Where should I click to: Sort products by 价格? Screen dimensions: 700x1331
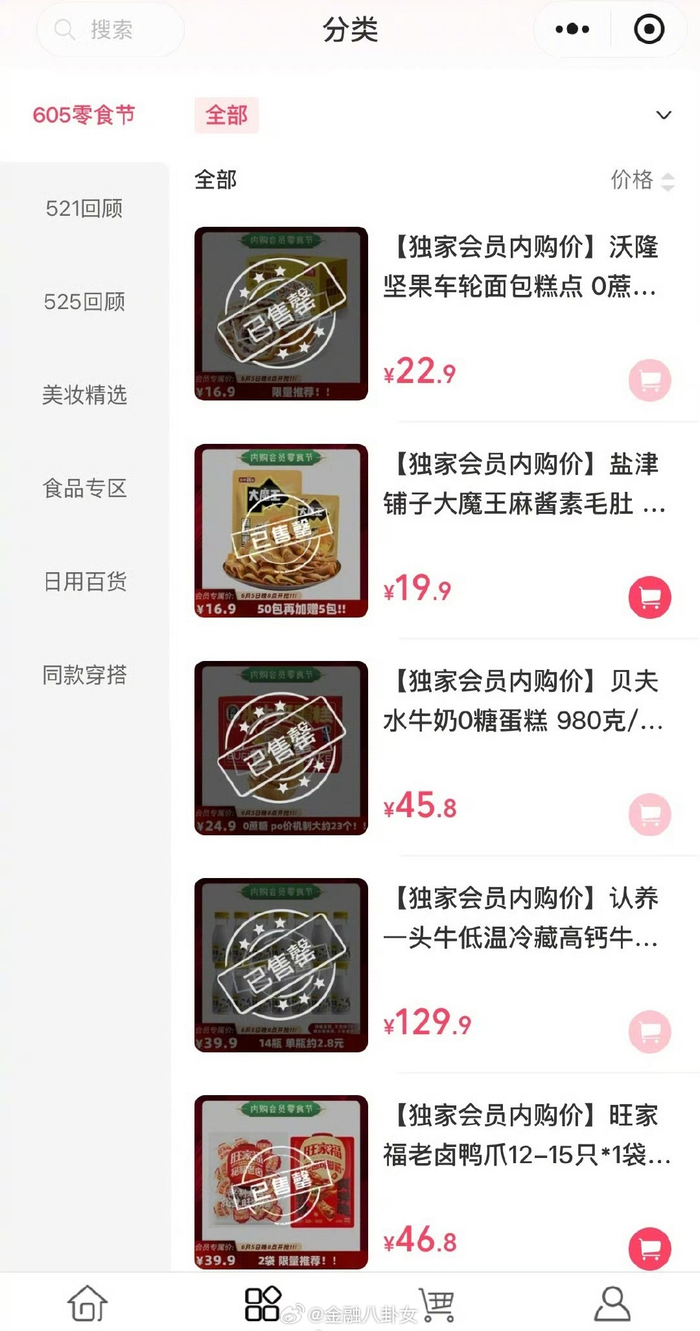tap(642, 180)
